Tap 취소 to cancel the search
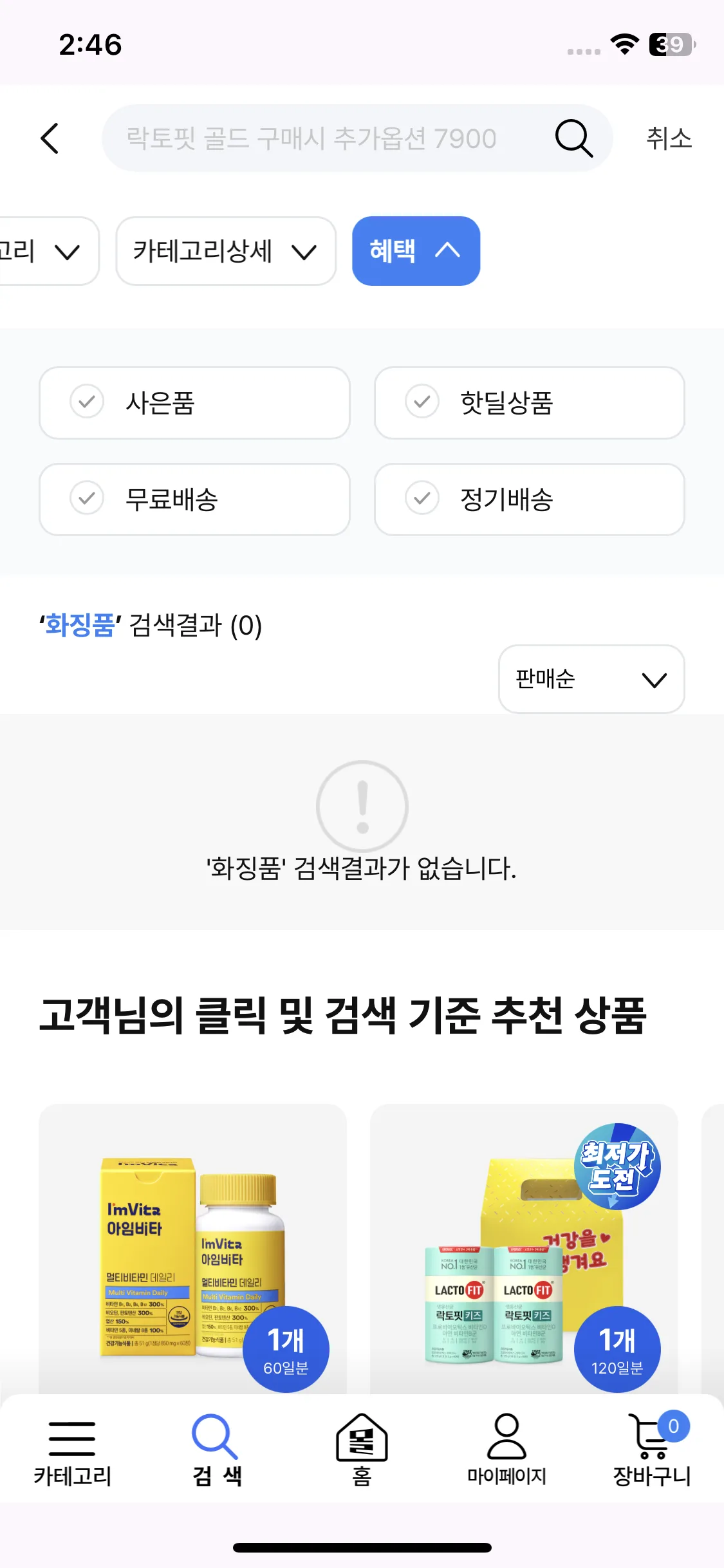Image resolution: width=724 pixels, height=1568 pixels. [670, 138]
